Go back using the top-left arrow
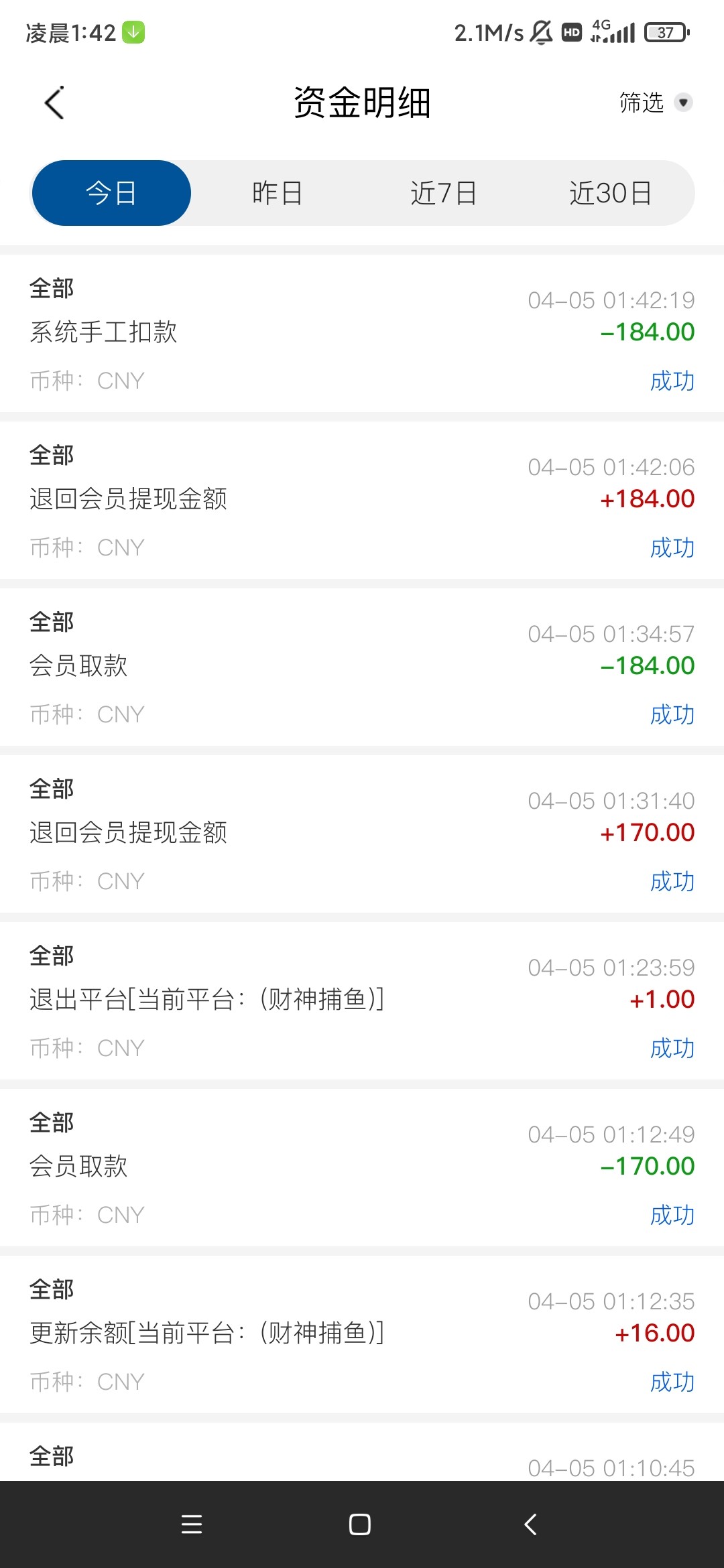The width and height of the screenshot is (724, 1568). (x=54, y=103)
